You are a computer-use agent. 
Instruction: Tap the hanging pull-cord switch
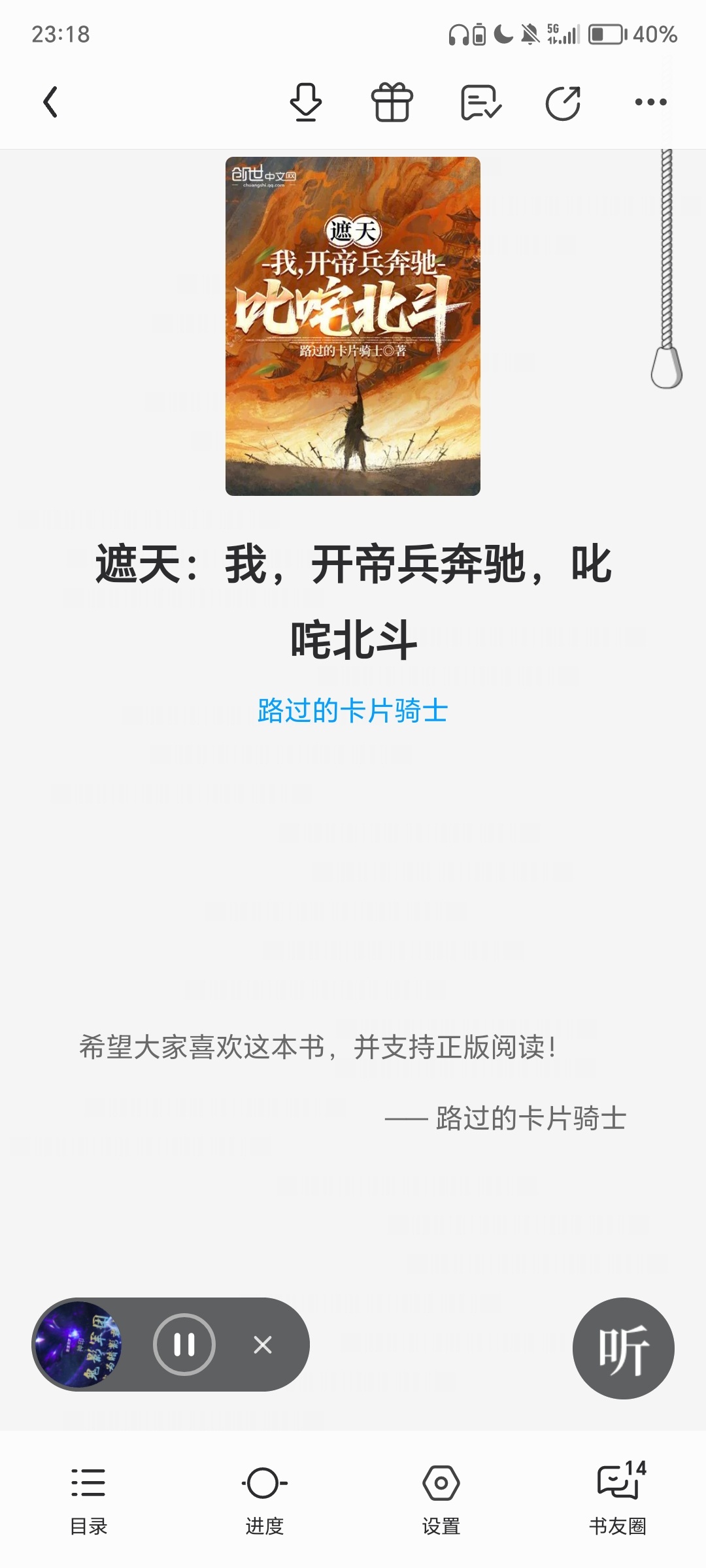tap(666, 367)
